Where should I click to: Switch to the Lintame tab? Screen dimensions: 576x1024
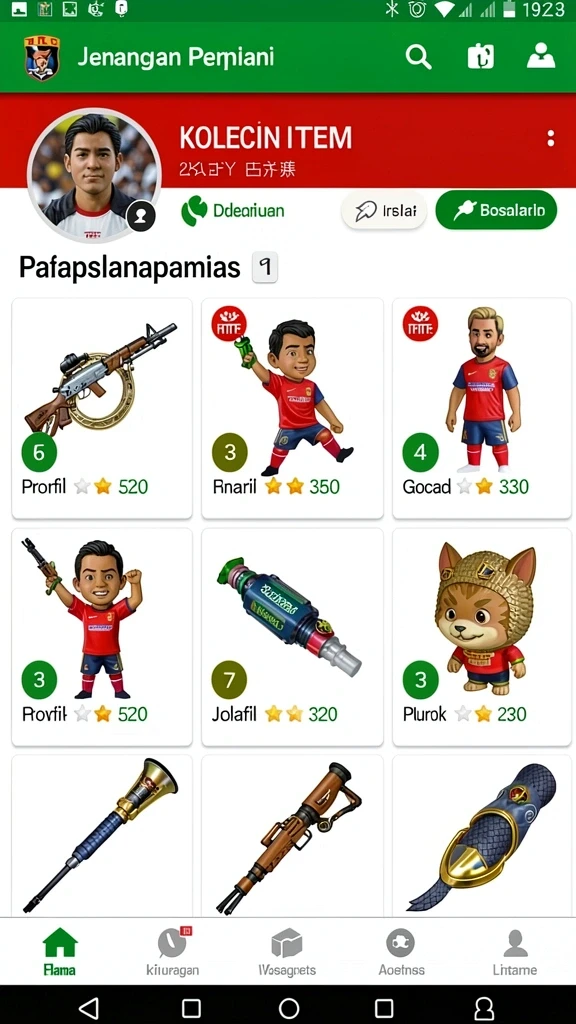tap(515, 952)
